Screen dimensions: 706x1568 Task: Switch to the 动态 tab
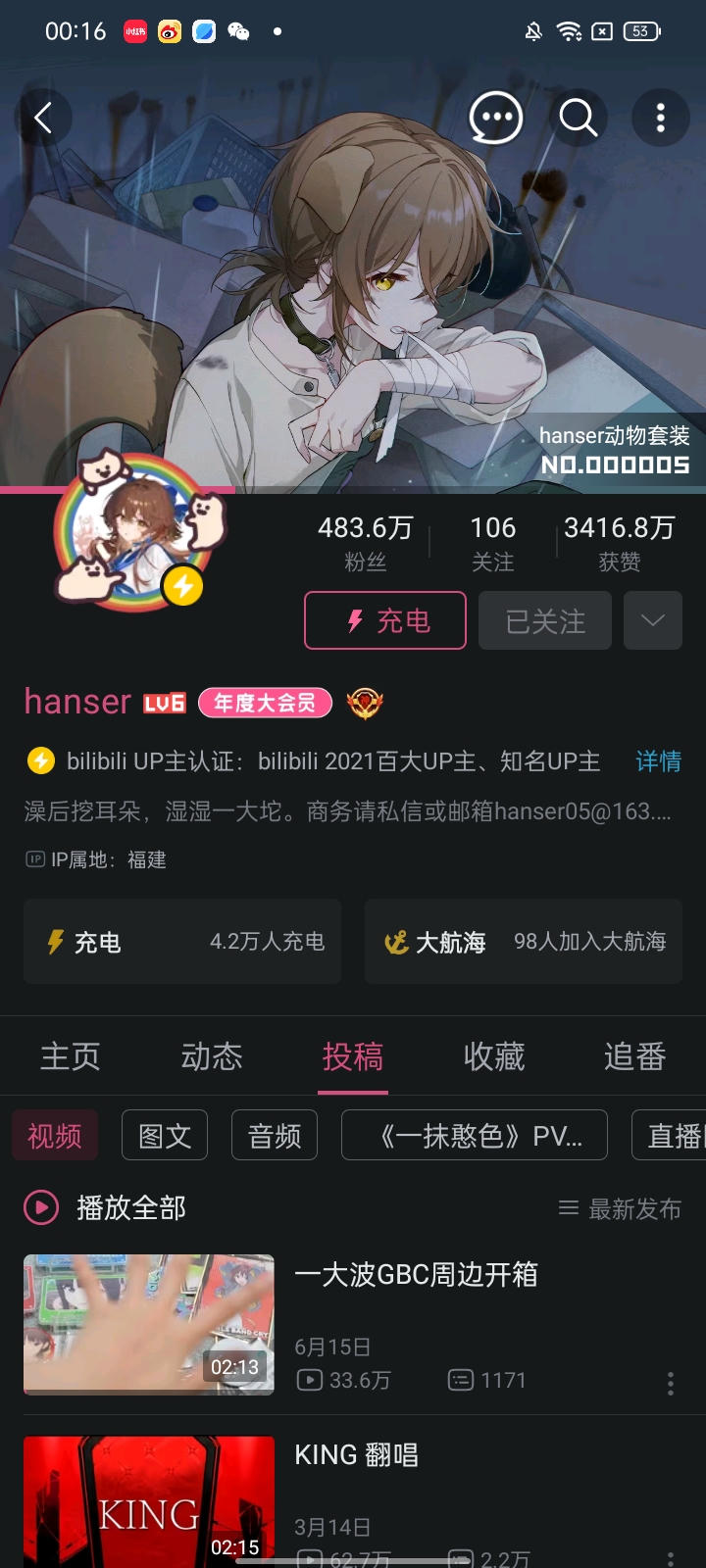click(x=211, y=1056)
